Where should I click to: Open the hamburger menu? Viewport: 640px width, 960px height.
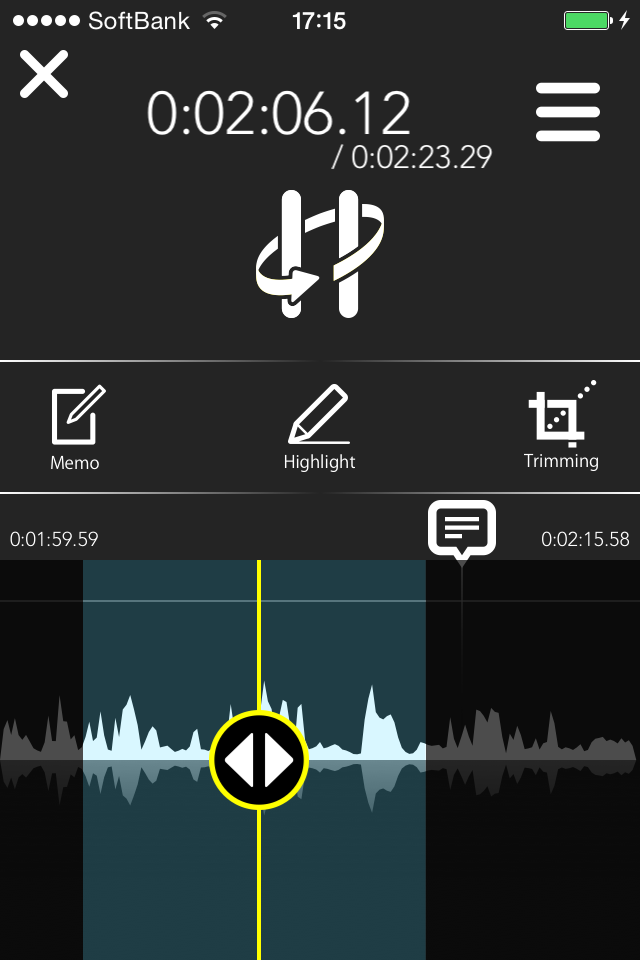[568, 112]
